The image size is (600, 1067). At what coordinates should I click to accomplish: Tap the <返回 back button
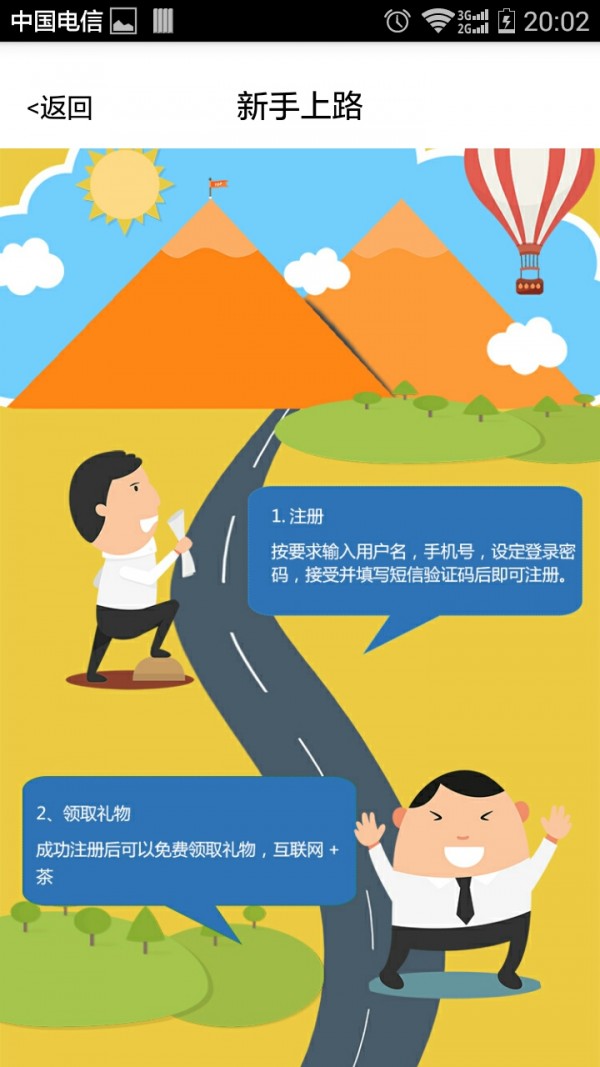[60, 107]
